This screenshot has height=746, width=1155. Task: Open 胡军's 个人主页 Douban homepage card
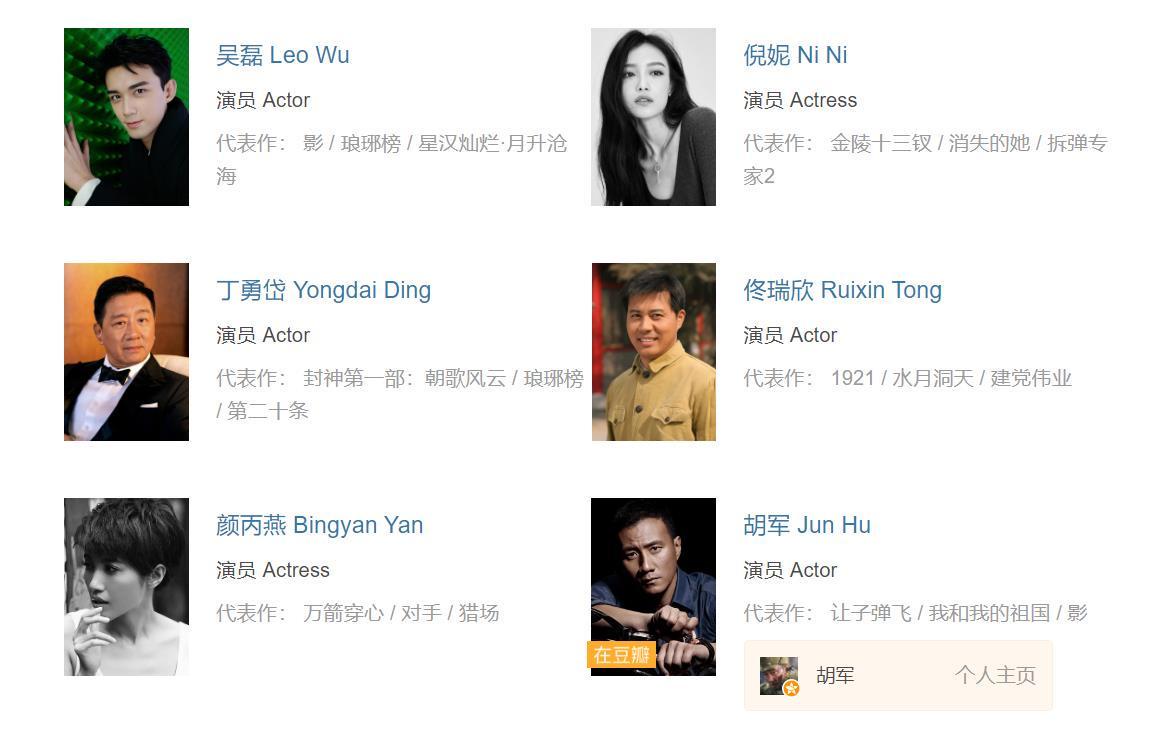point(994,676)
